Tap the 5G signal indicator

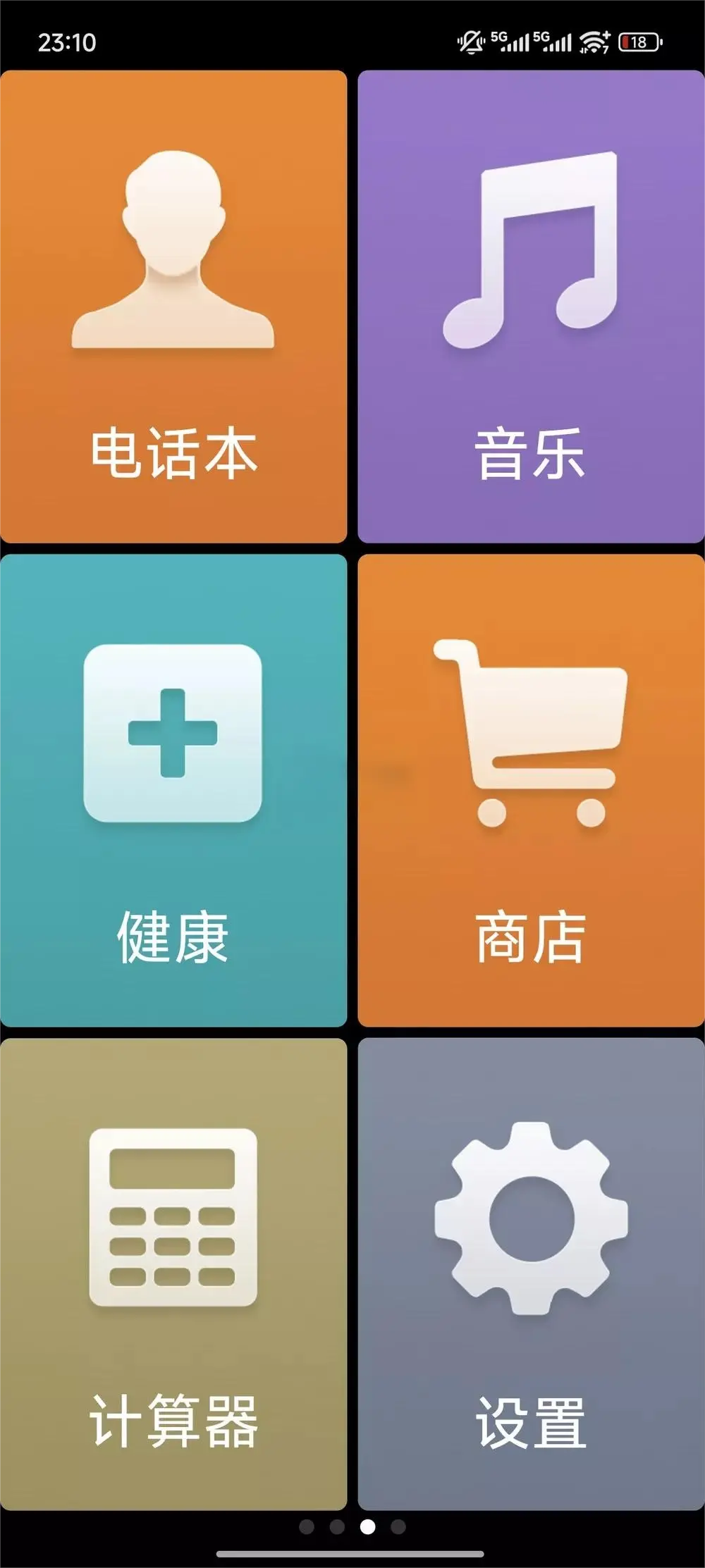tap(513, 40)
